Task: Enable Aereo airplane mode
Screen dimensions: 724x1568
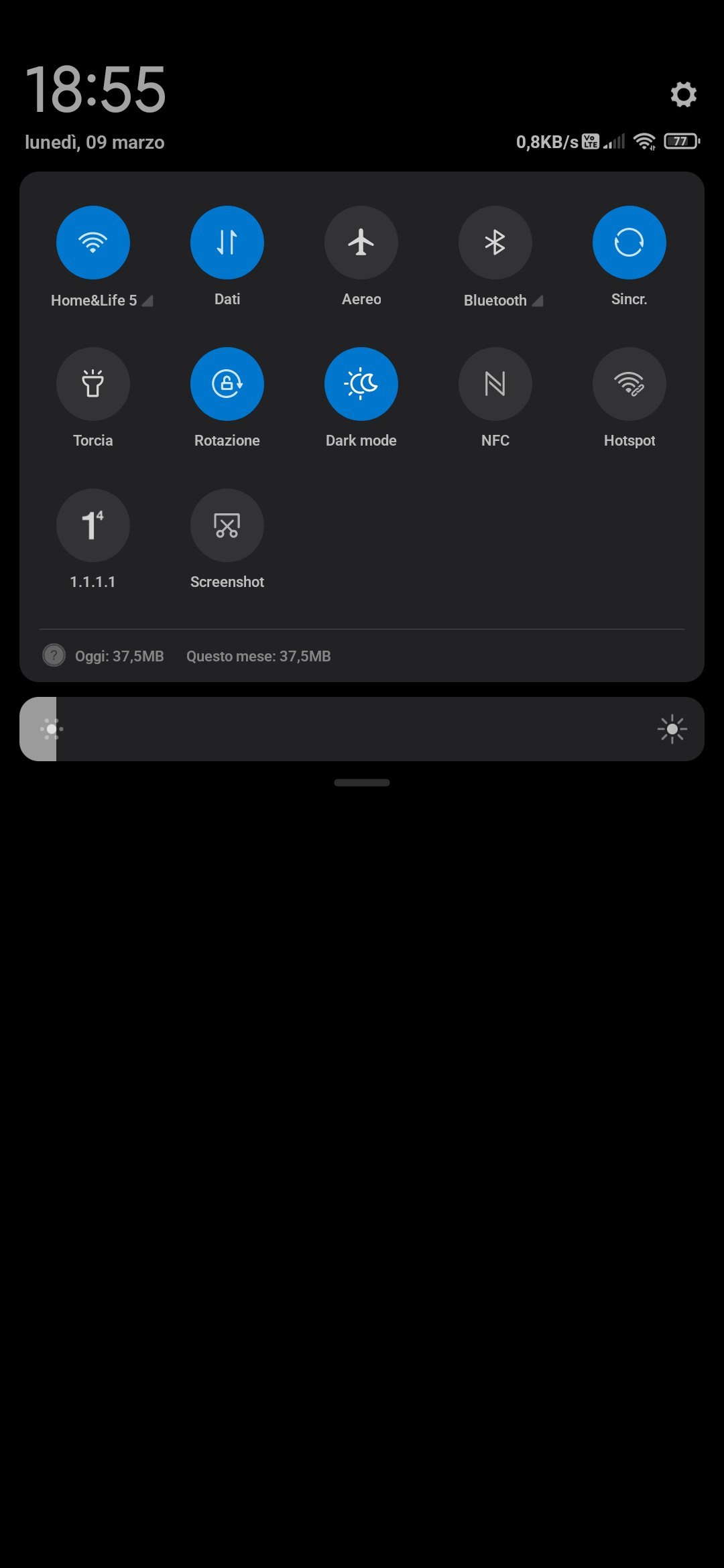Action: [x=361, y=243]
